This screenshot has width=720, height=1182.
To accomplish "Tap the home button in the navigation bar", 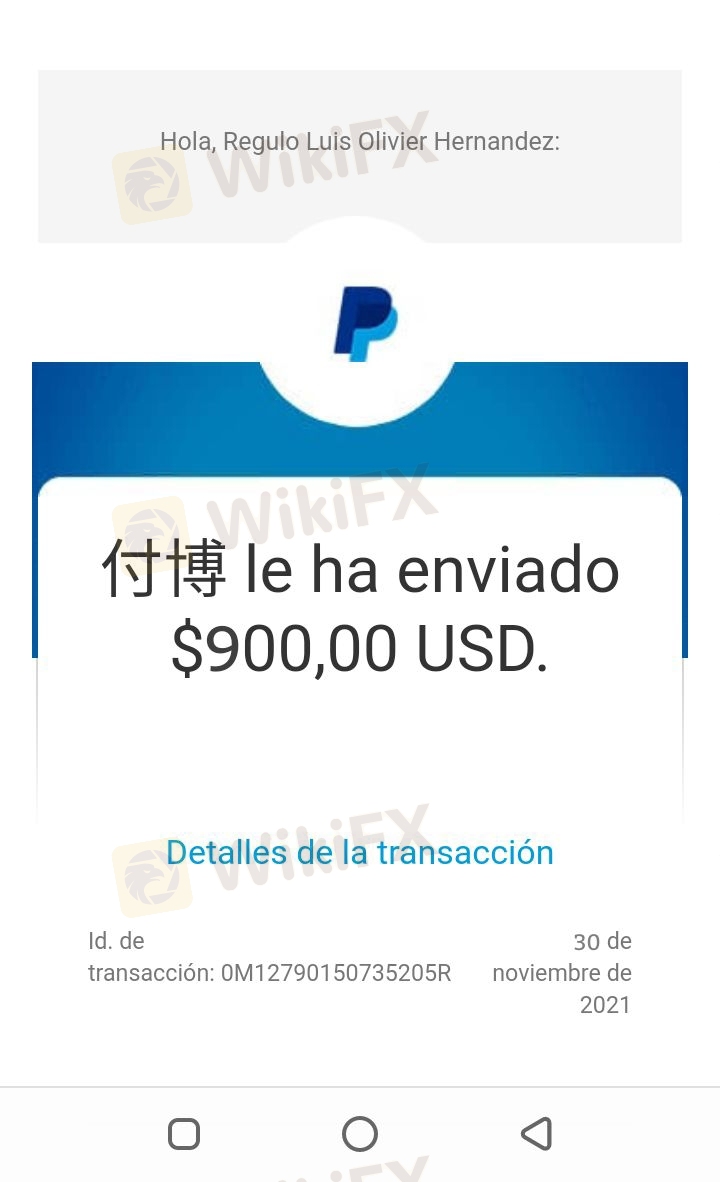I will 360,1134.
